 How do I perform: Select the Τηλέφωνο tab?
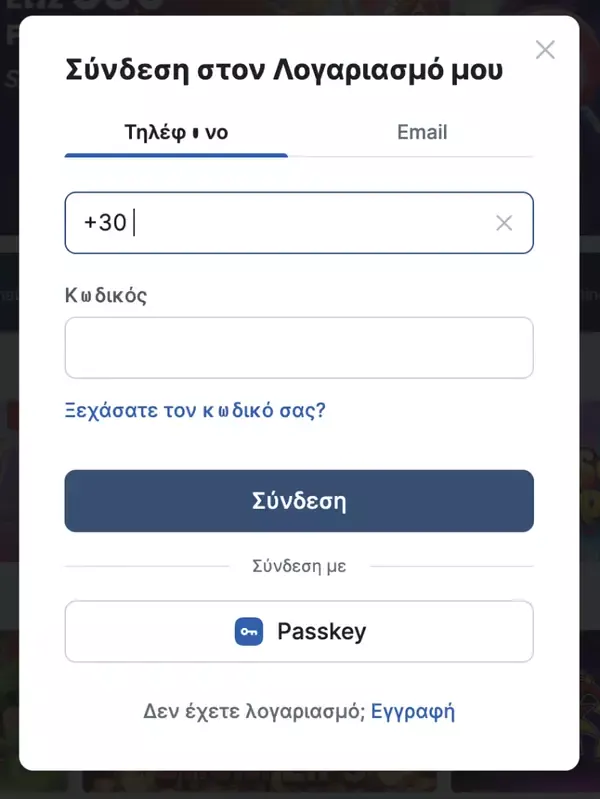point(176,132)
